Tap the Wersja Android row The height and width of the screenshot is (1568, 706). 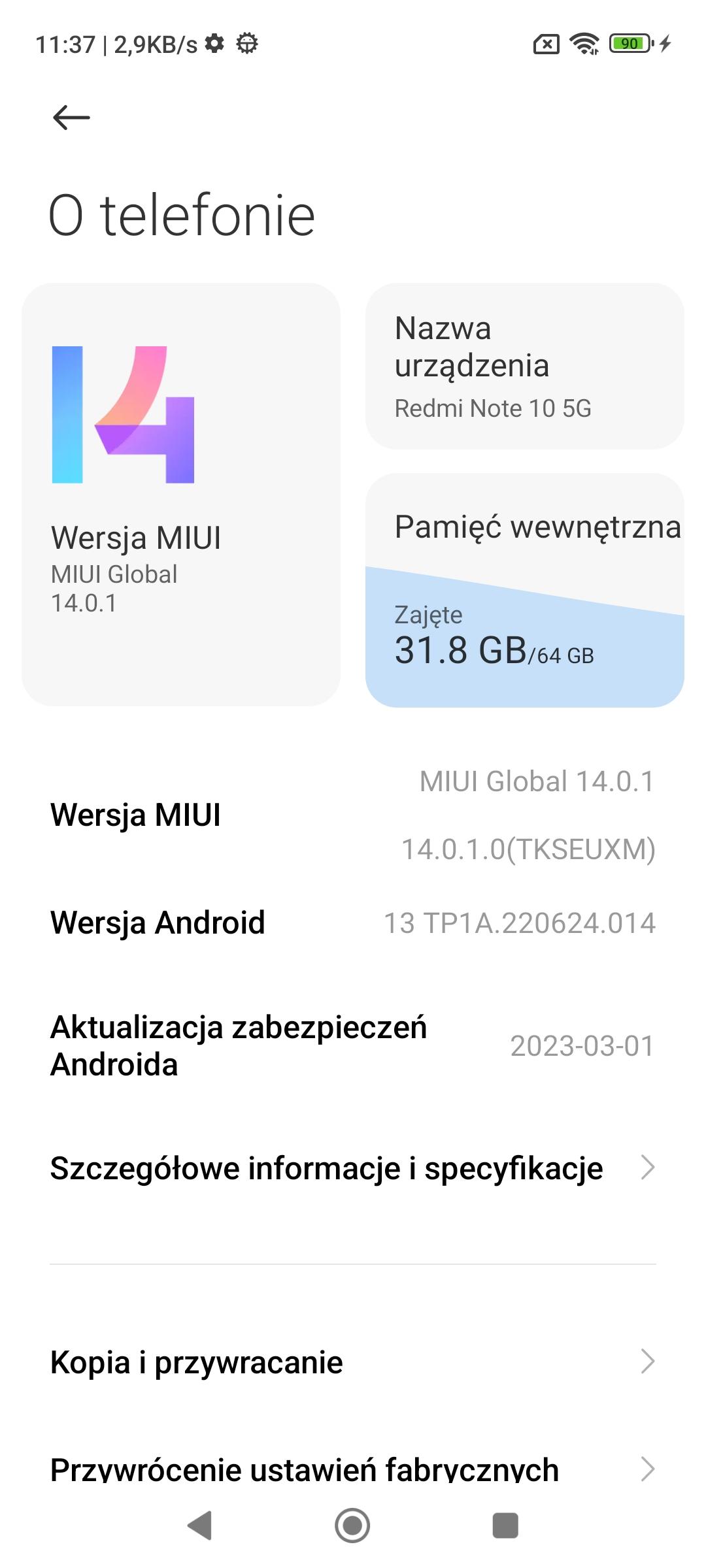[353, 923]
